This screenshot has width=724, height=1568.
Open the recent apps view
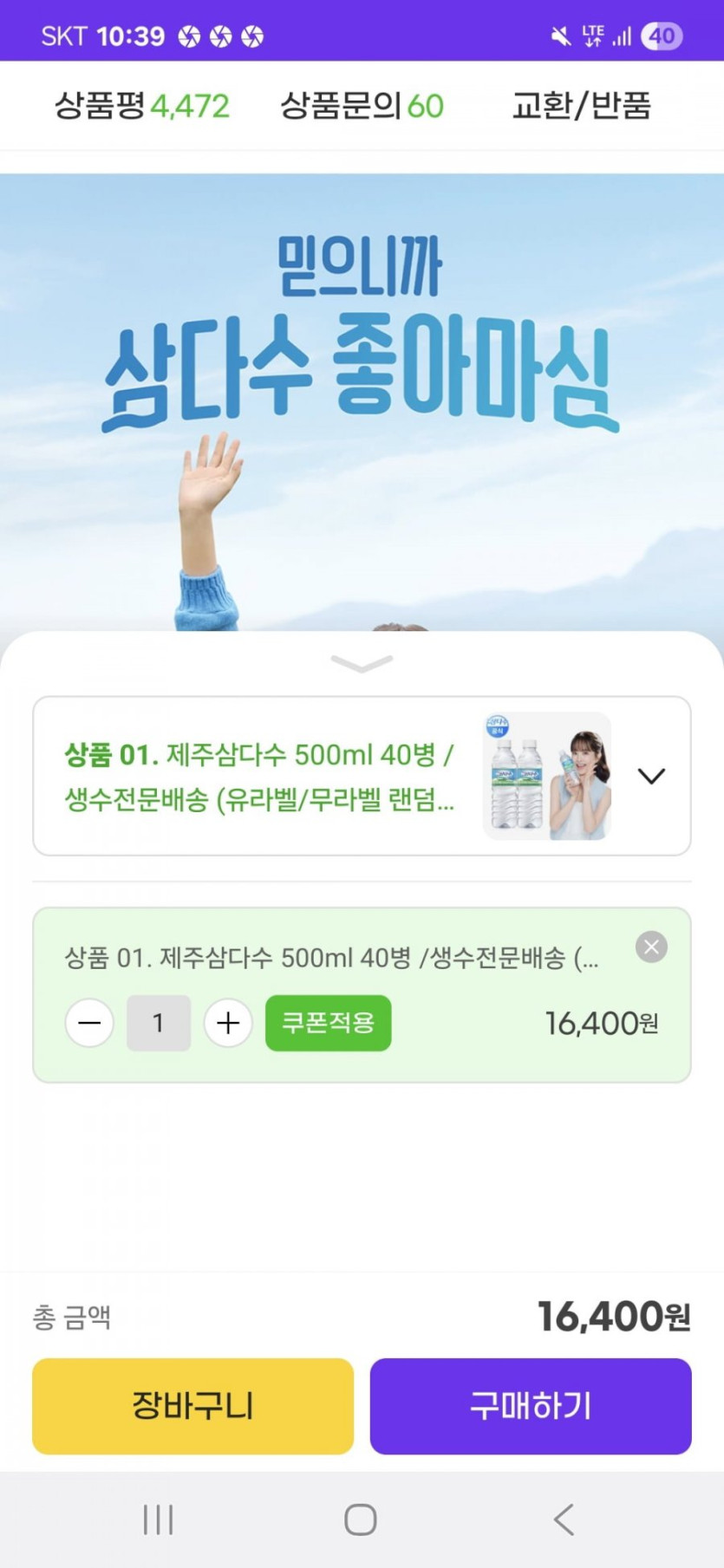coord(159,1519)
